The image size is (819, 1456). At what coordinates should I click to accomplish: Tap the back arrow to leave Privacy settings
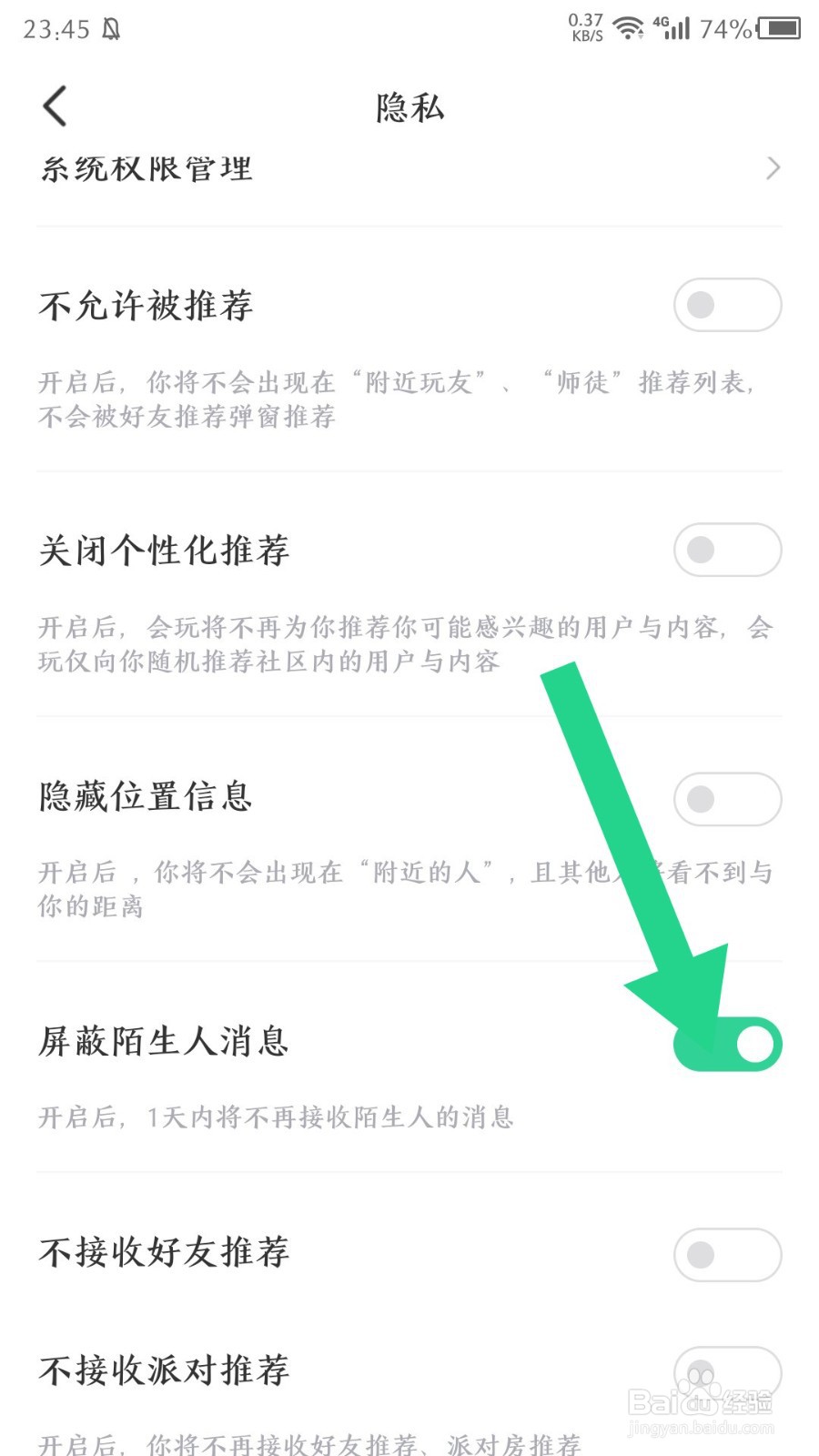coord(55,105)
